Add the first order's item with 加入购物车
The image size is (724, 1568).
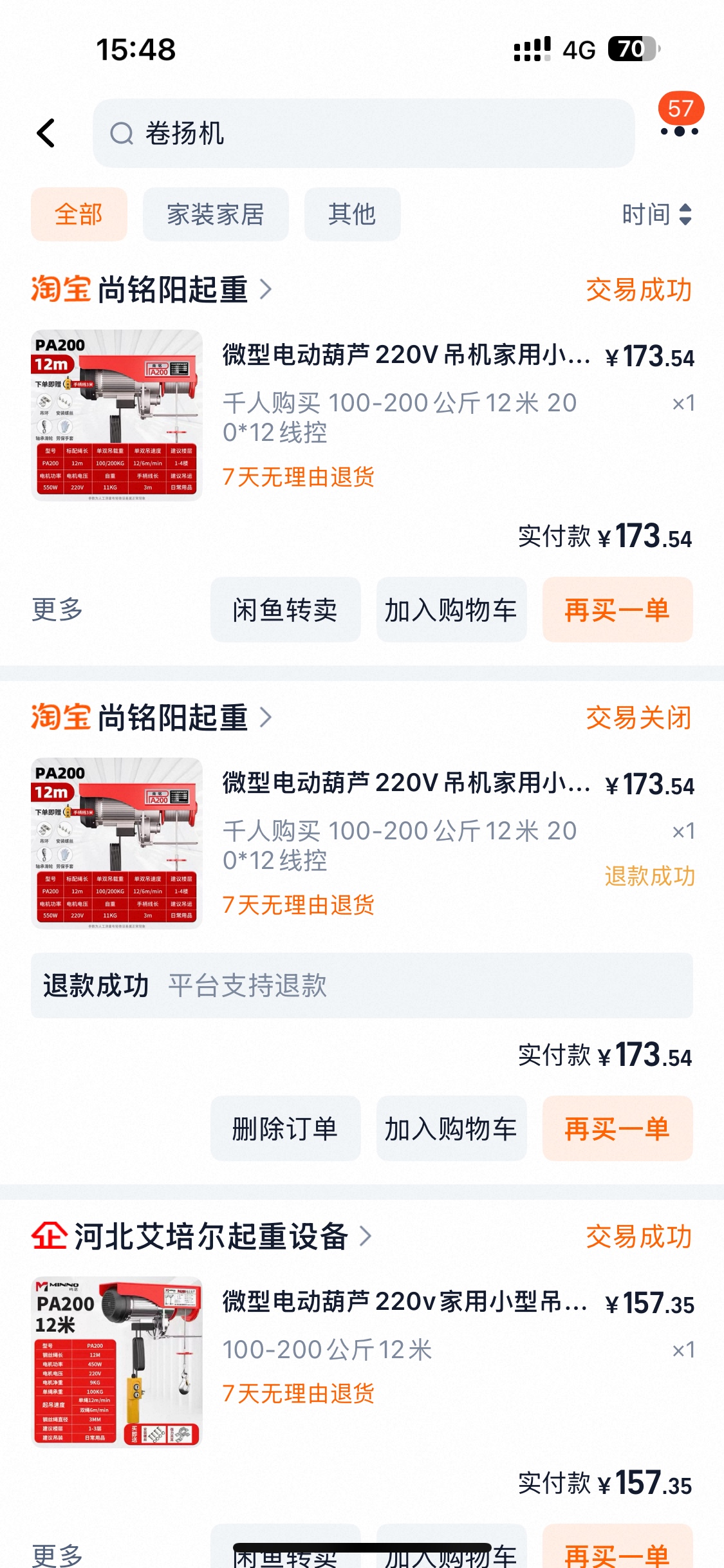tap(451, 610)
